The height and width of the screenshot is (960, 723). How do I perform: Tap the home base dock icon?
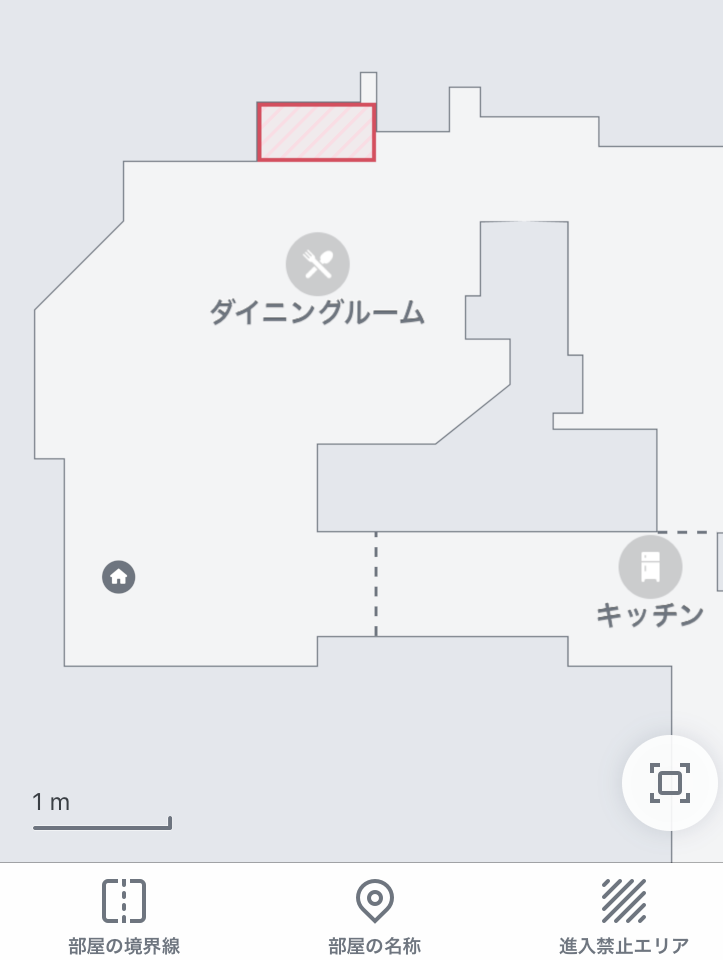pyautogui.click(x=119, y=577)
